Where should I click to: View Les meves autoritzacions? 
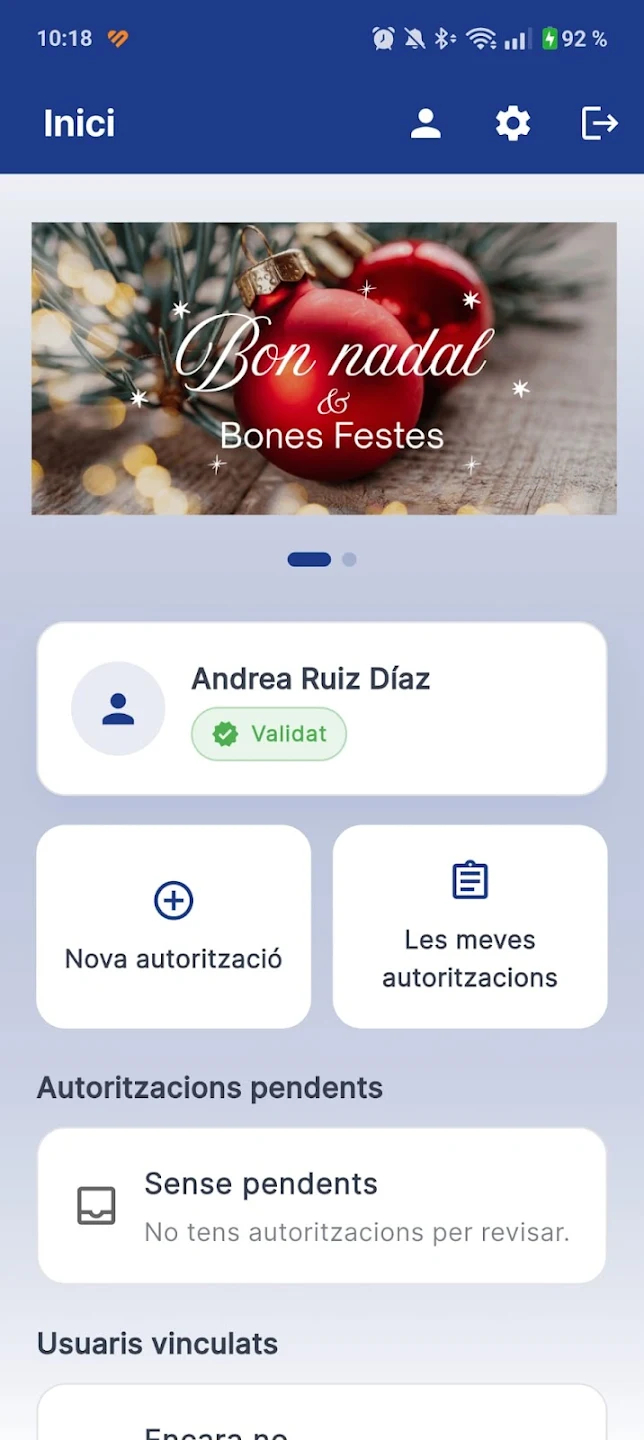[470, 926]
